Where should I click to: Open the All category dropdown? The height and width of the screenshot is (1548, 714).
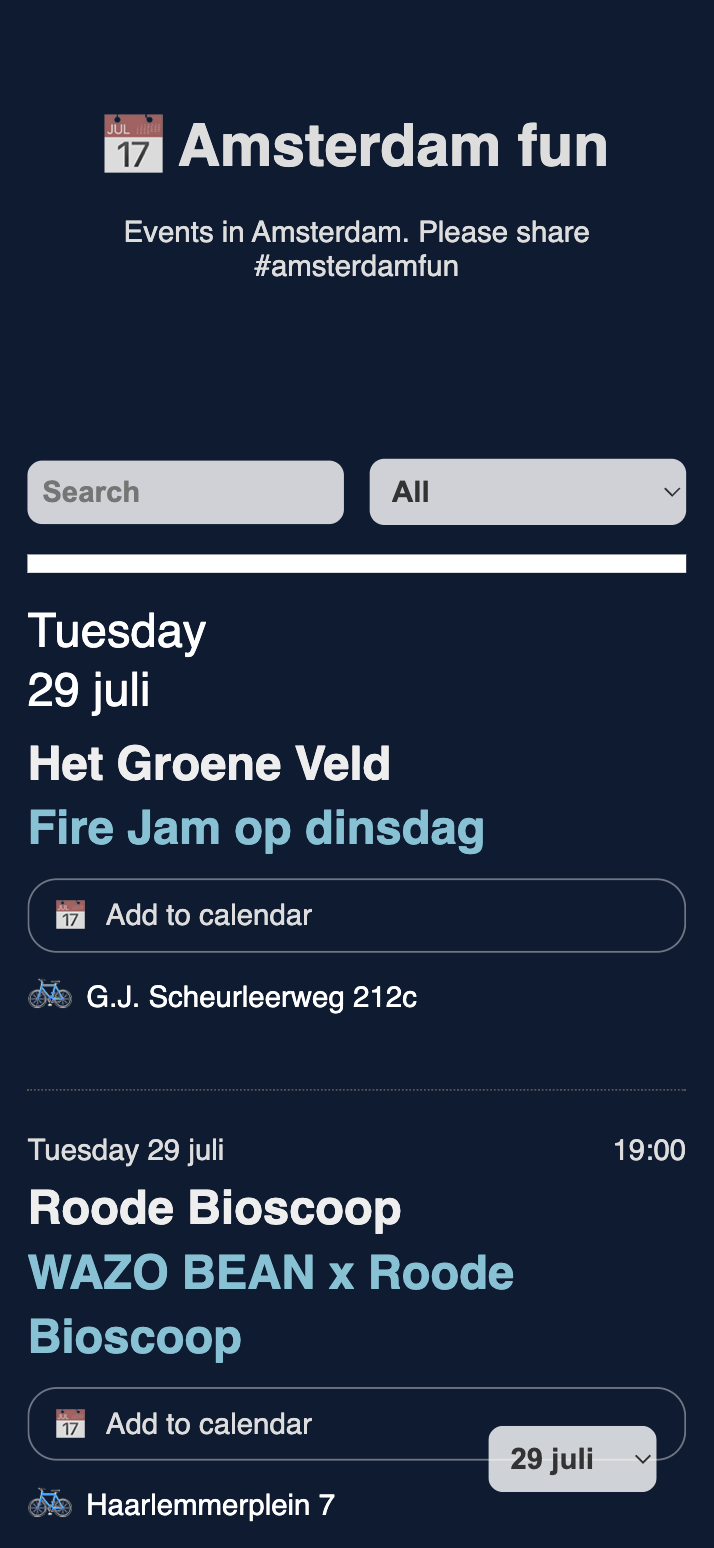[528, 492]
